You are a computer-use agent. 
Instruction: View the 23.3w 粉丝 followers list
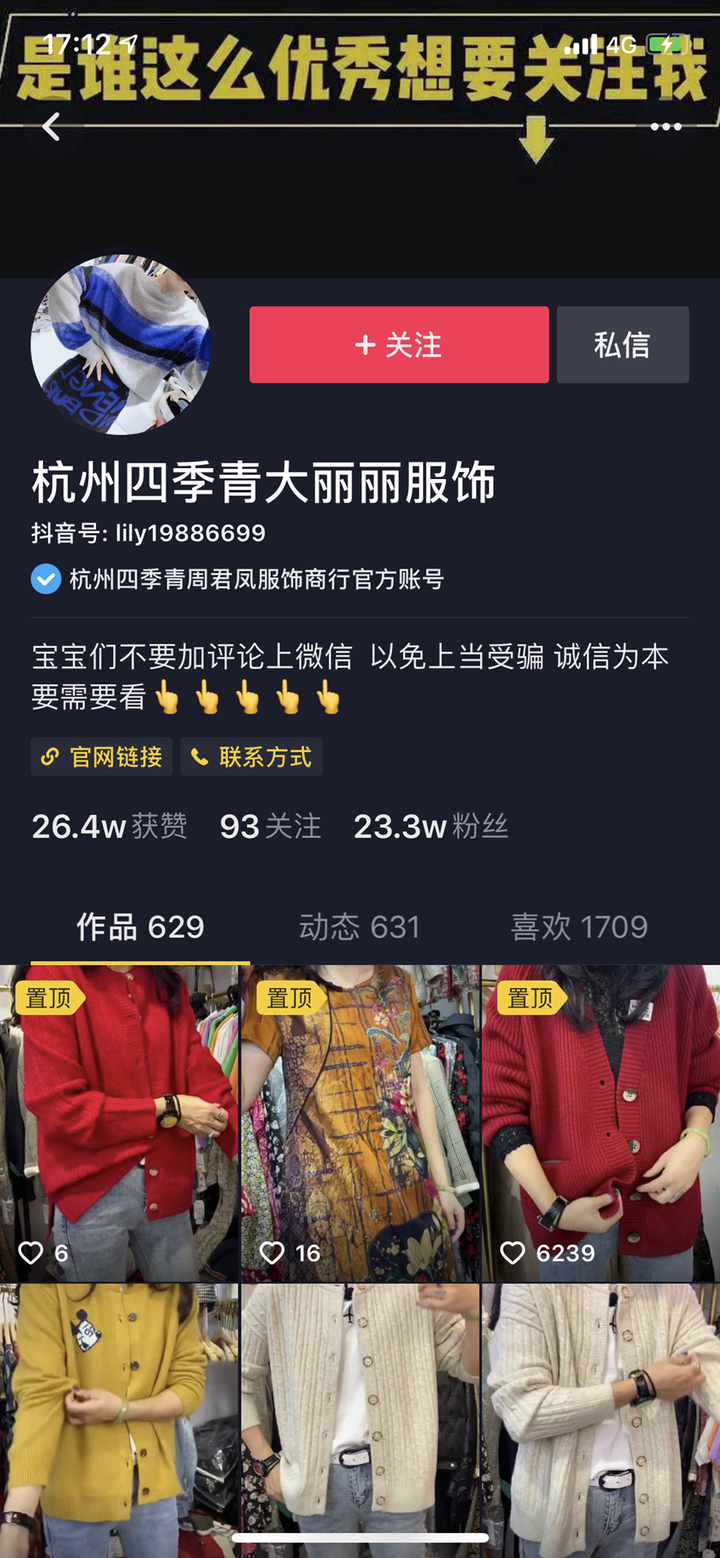pyautogui.click(x=431, y=826)
